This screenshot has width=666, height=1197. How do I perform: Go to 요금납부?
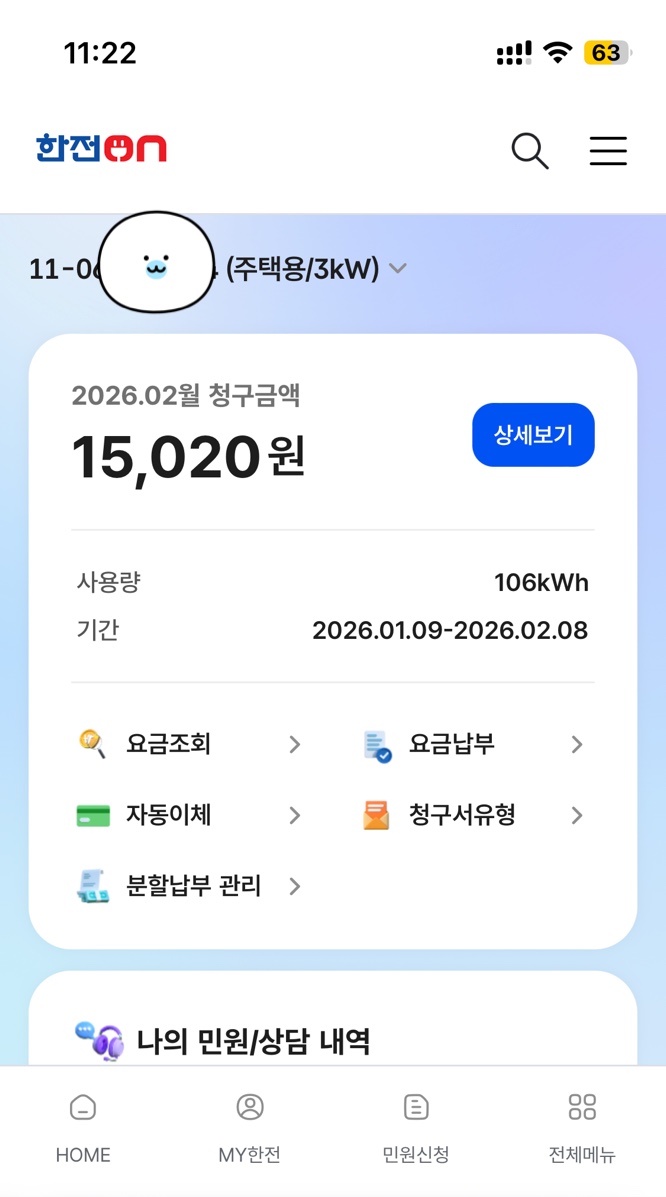click(472, 744)
